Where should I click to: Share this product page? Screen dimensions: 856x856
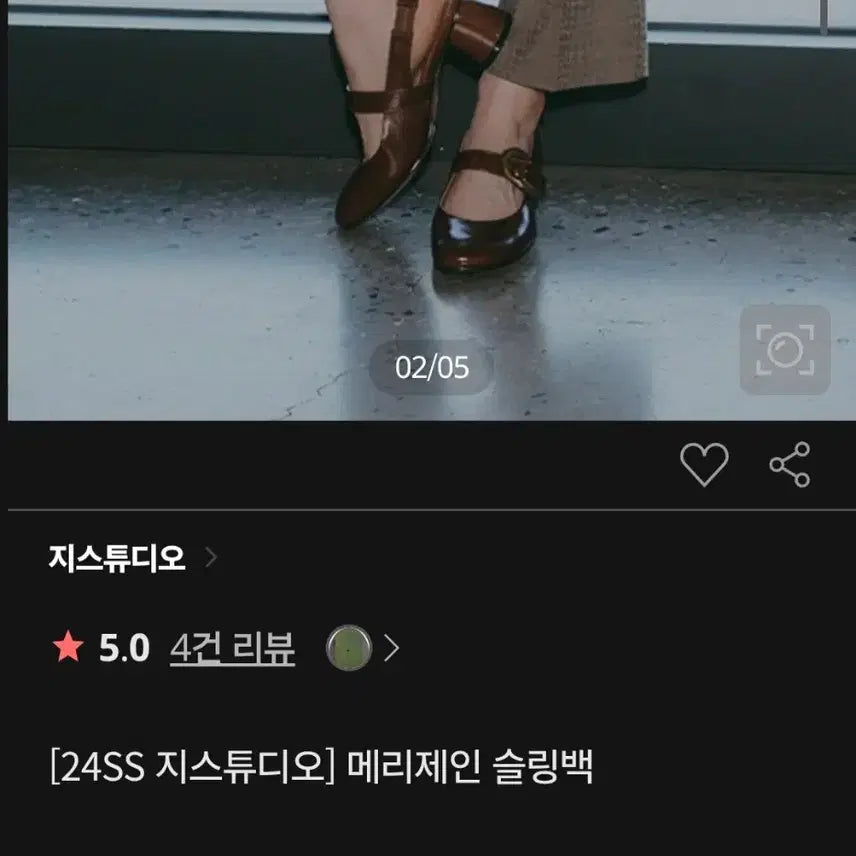(x=789, y=464)
